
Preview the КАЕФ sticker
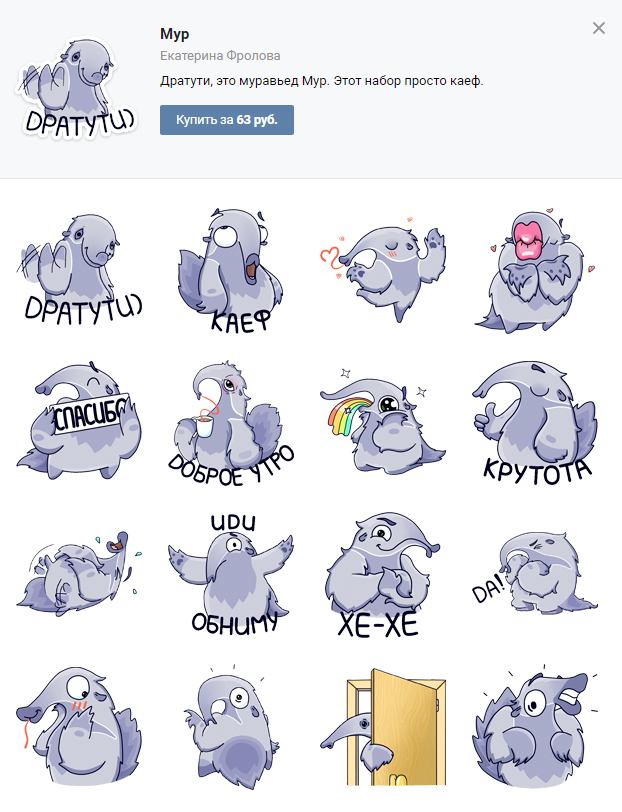233,271
